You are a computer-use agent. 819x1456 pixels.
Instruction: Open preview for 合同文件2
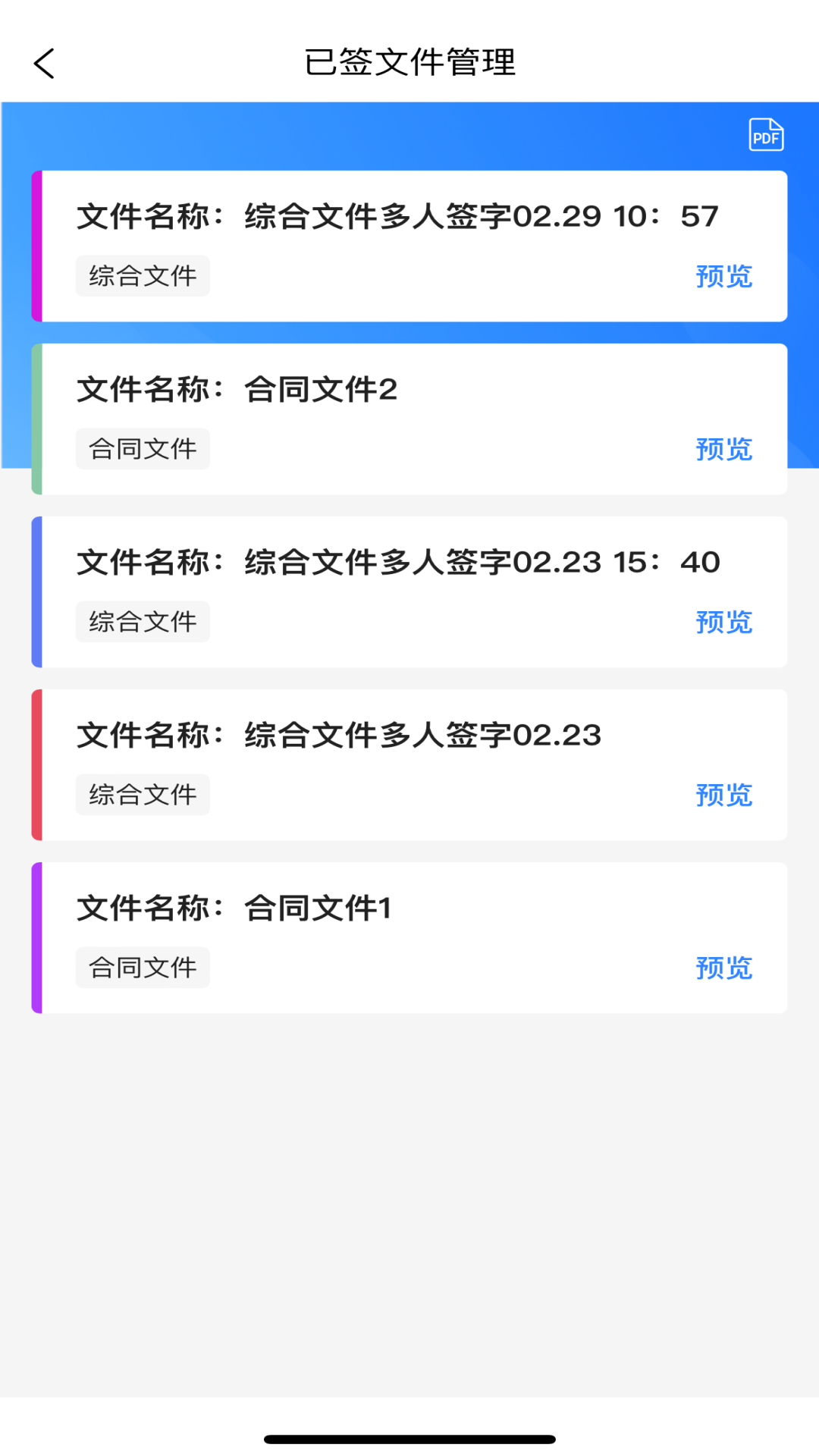tap(723, 448)
